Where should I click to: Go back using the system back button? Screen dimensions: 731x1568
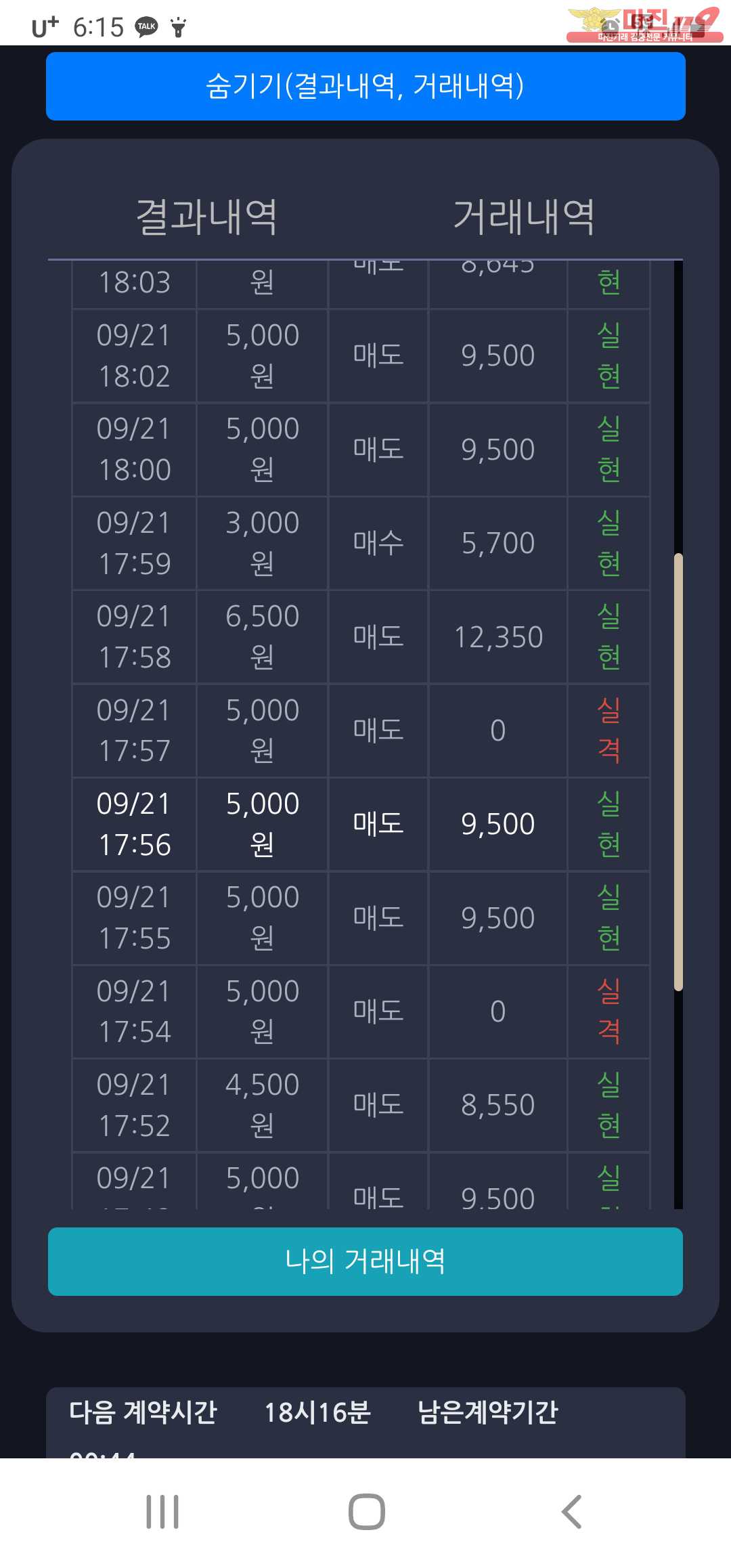coord(572,1512)
